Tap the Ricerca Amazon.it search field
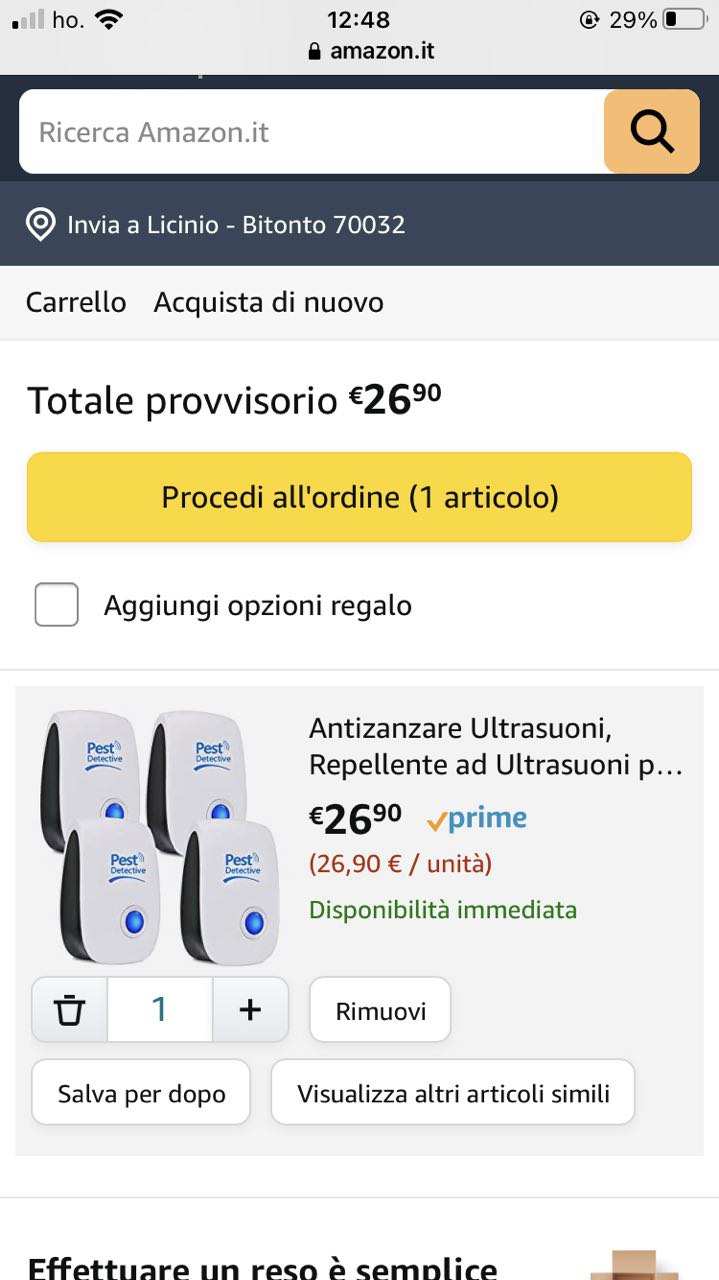This screenshot has width=719, height=1280. tap(310, 132)
